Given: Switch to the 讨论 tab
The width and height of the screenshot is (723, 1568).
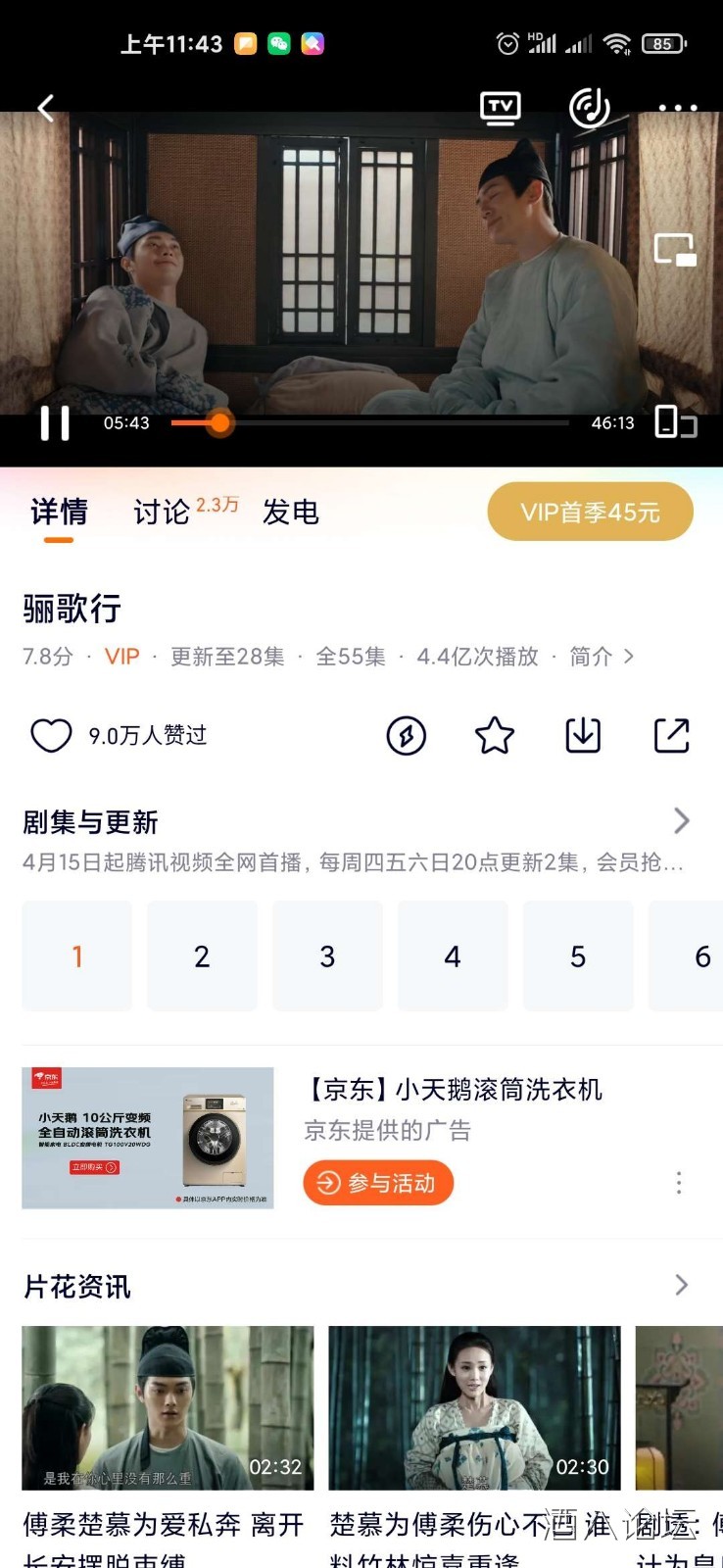Looking at the screenshot, I should [x=163, y=513].
